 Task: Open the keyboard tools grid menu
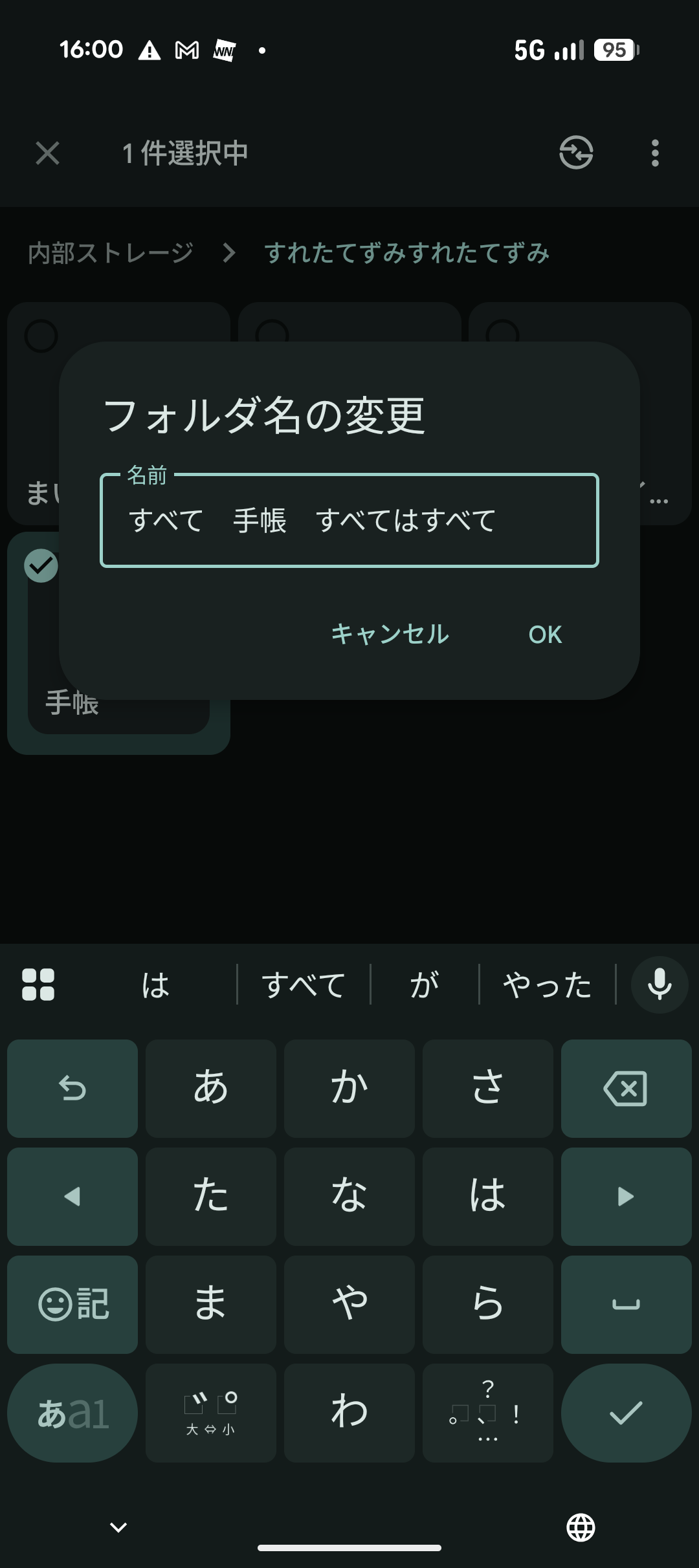tap(38, 985)
